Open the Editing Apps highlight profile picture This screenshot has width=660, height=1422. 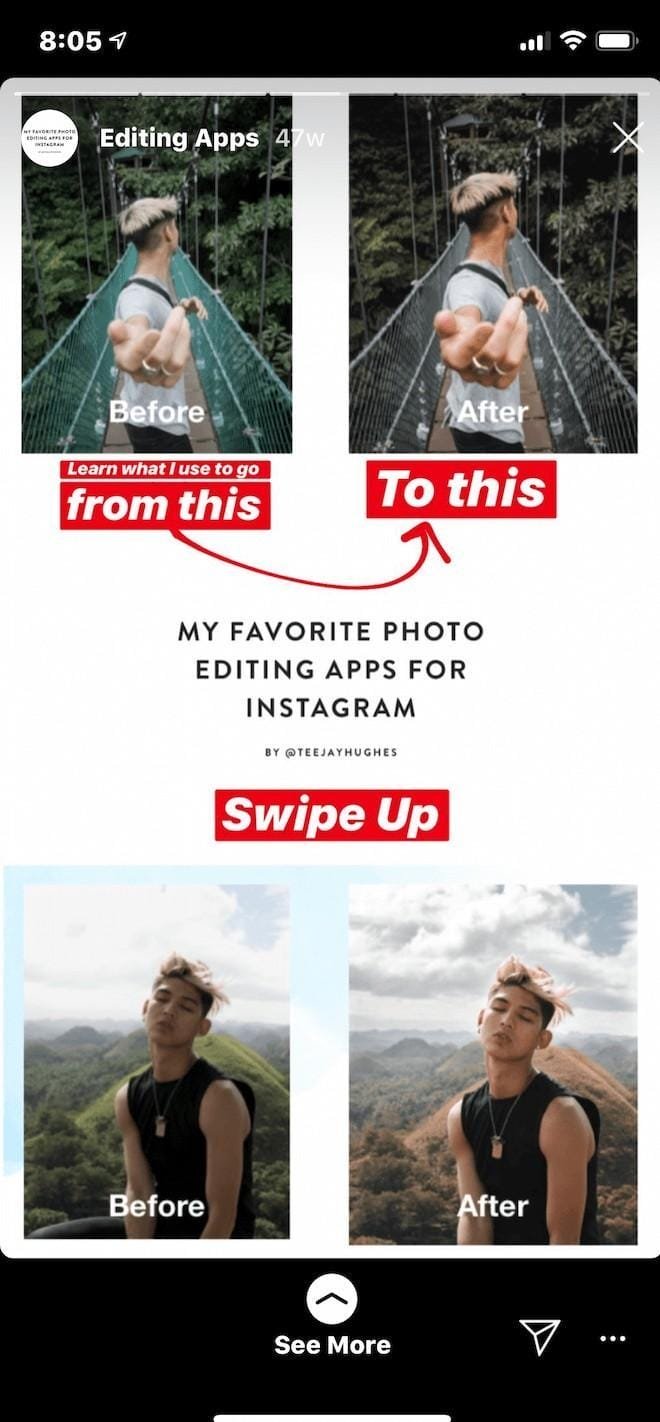(x=49, y=138)
